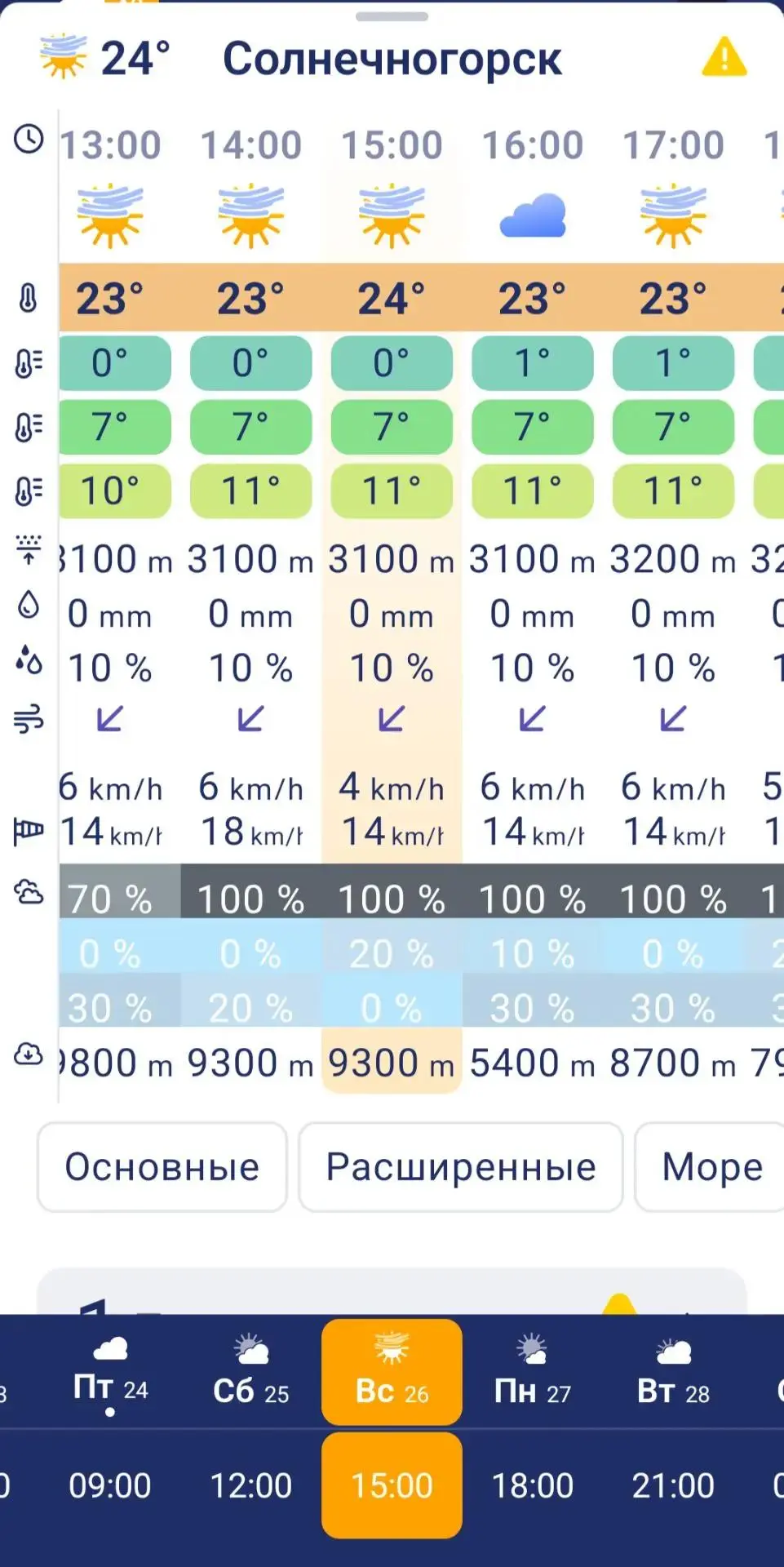Choose the Море parameters button

pyautogui.click(x=711, y=1167)
